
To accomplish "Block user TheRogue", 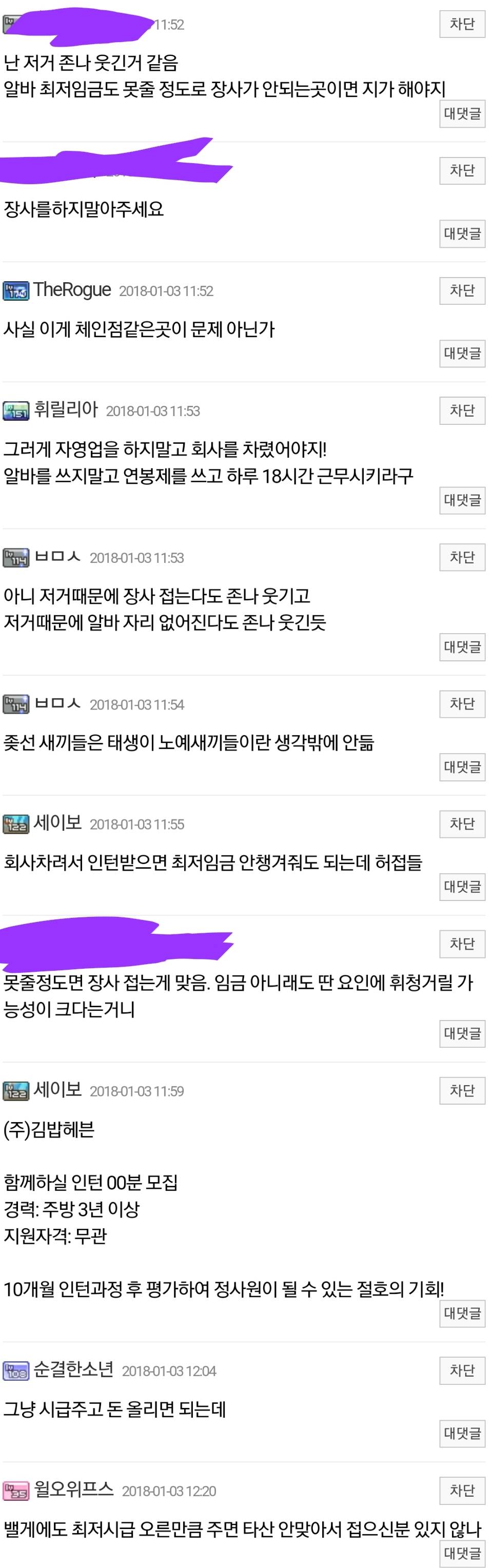I will [x=462, y=290].
